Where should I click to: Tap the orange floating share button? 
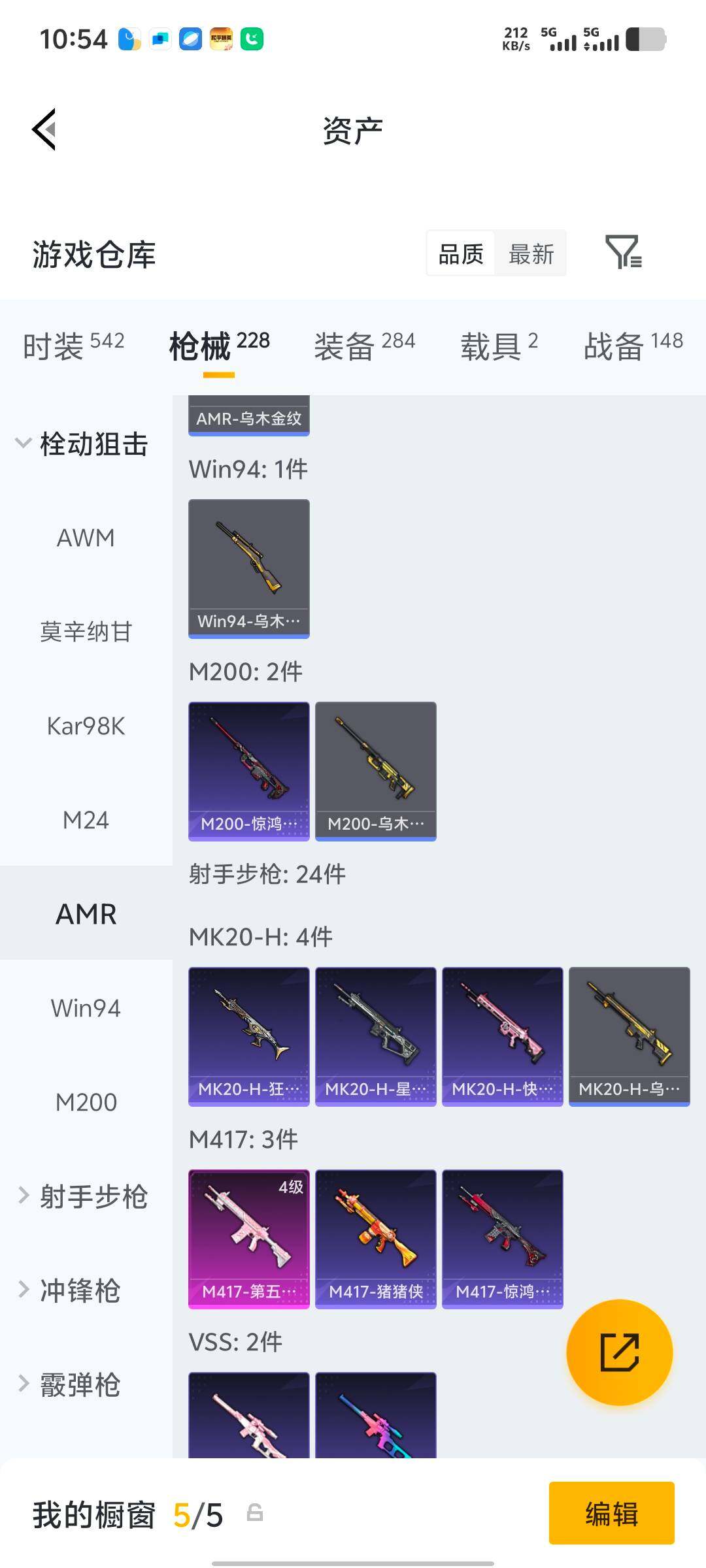619,1352
